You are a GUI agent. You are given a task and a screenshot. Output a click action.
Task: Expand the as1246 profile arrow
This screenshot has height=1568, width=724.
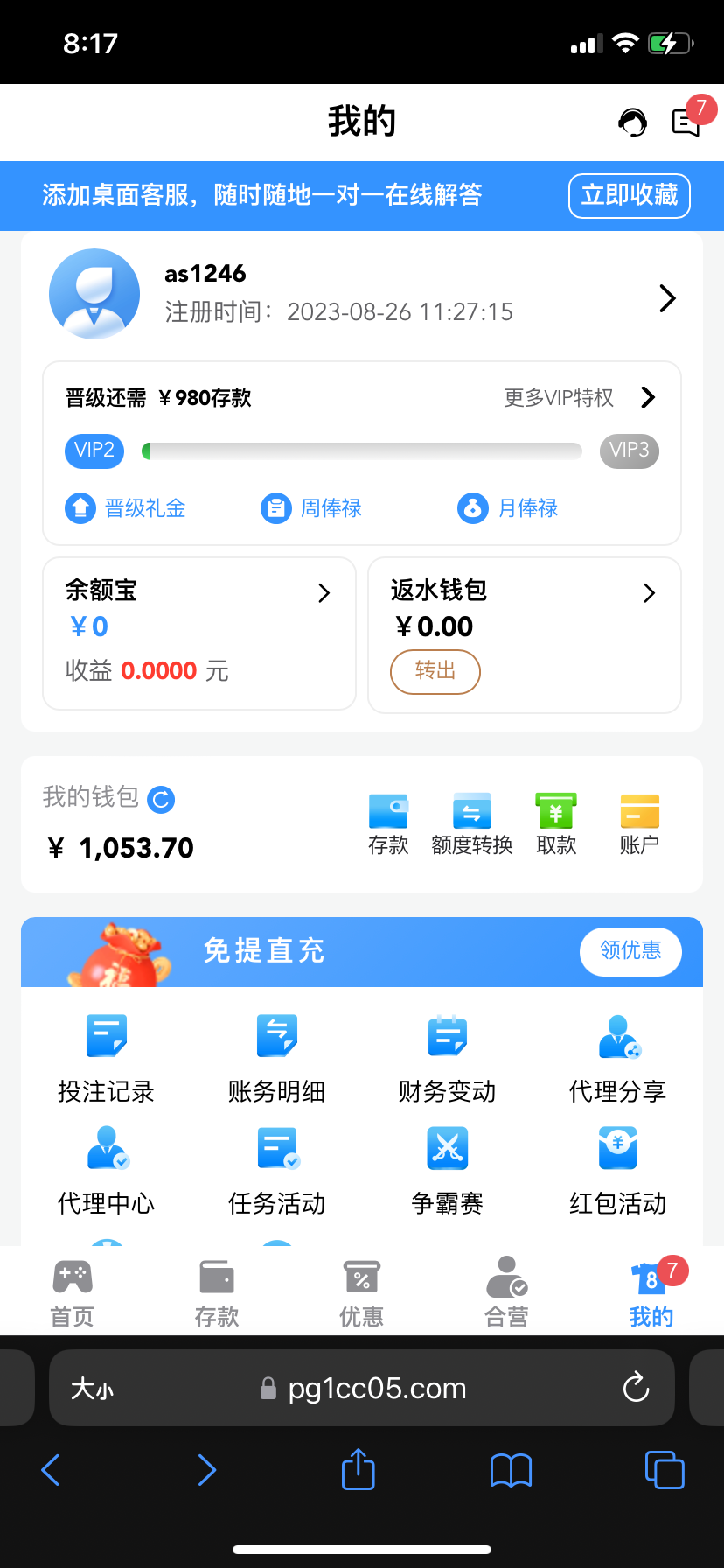click(x=667, y=297)
